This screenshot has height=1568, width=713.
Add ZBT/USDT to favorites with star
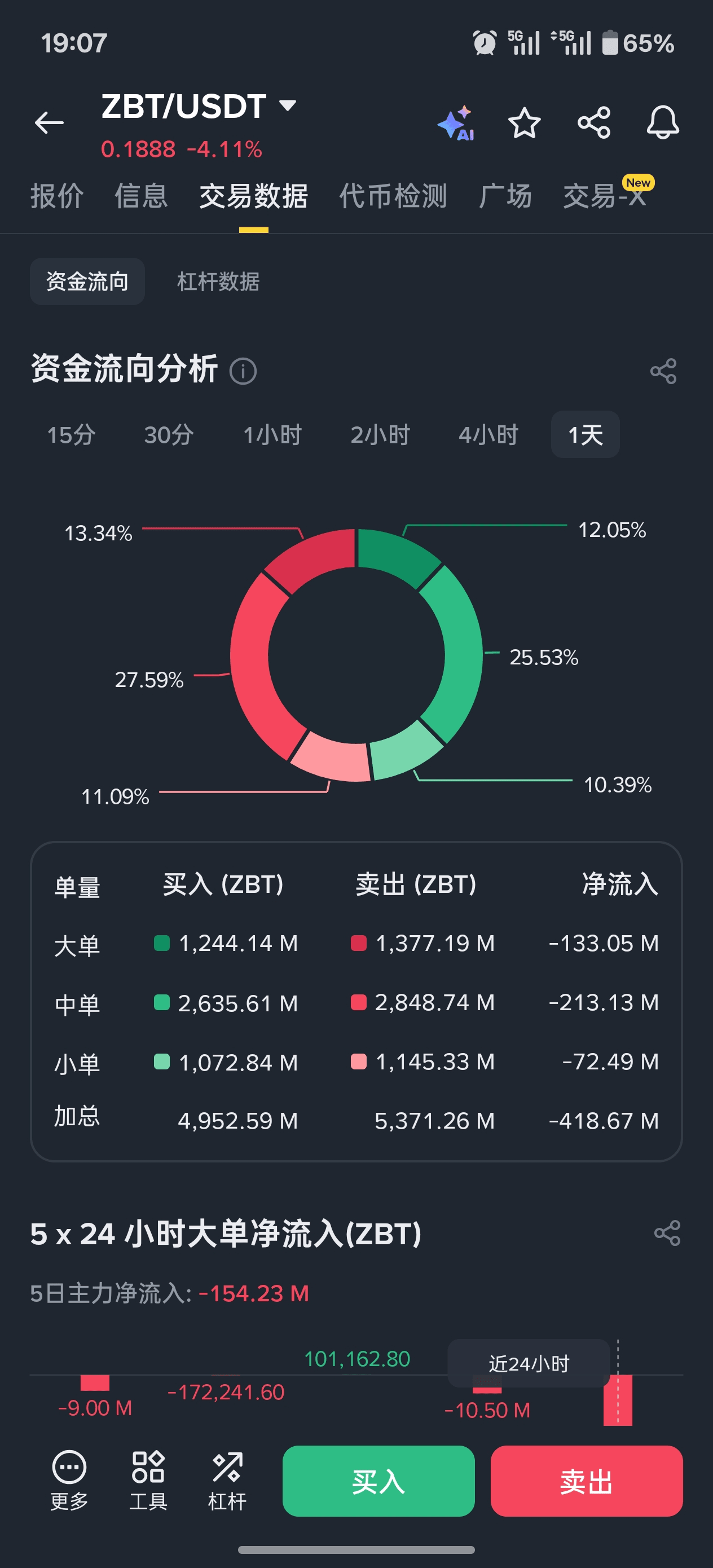coord(524,123)
